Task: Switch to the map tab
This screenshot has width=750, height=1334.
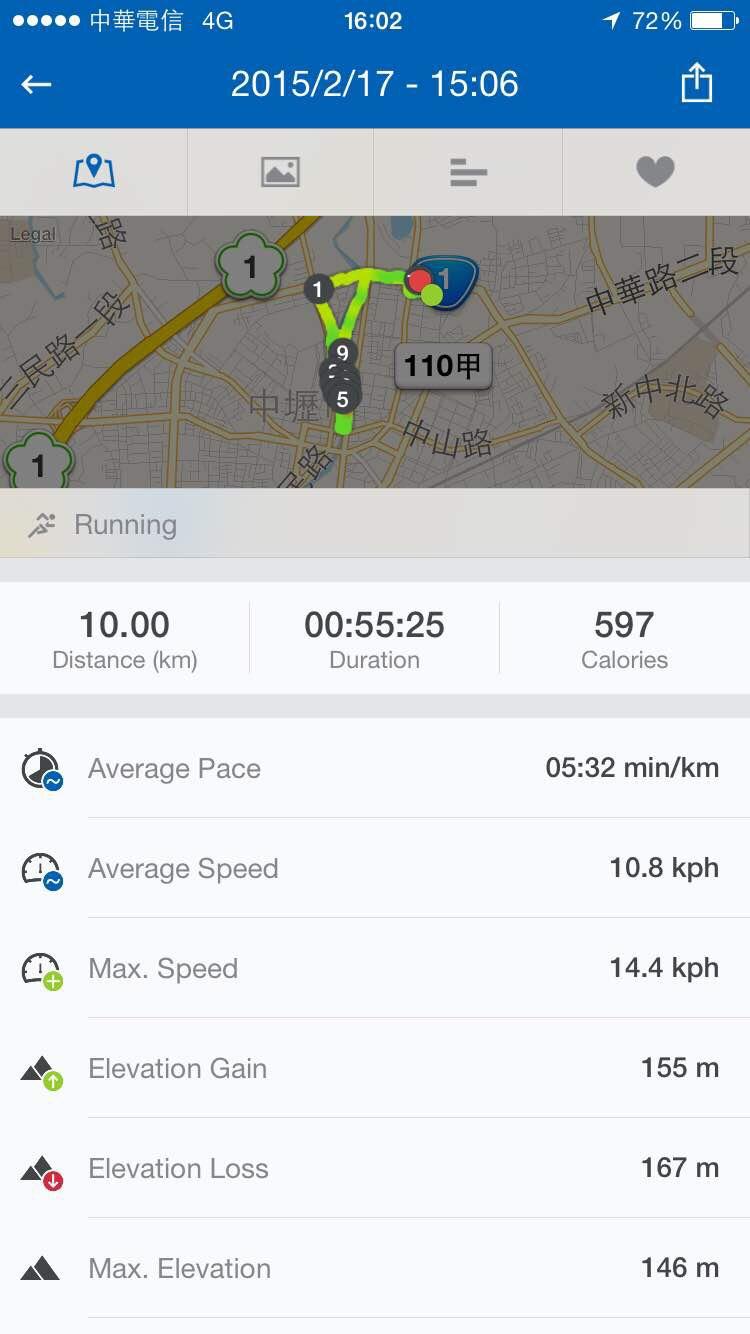Action: point(94,172)
